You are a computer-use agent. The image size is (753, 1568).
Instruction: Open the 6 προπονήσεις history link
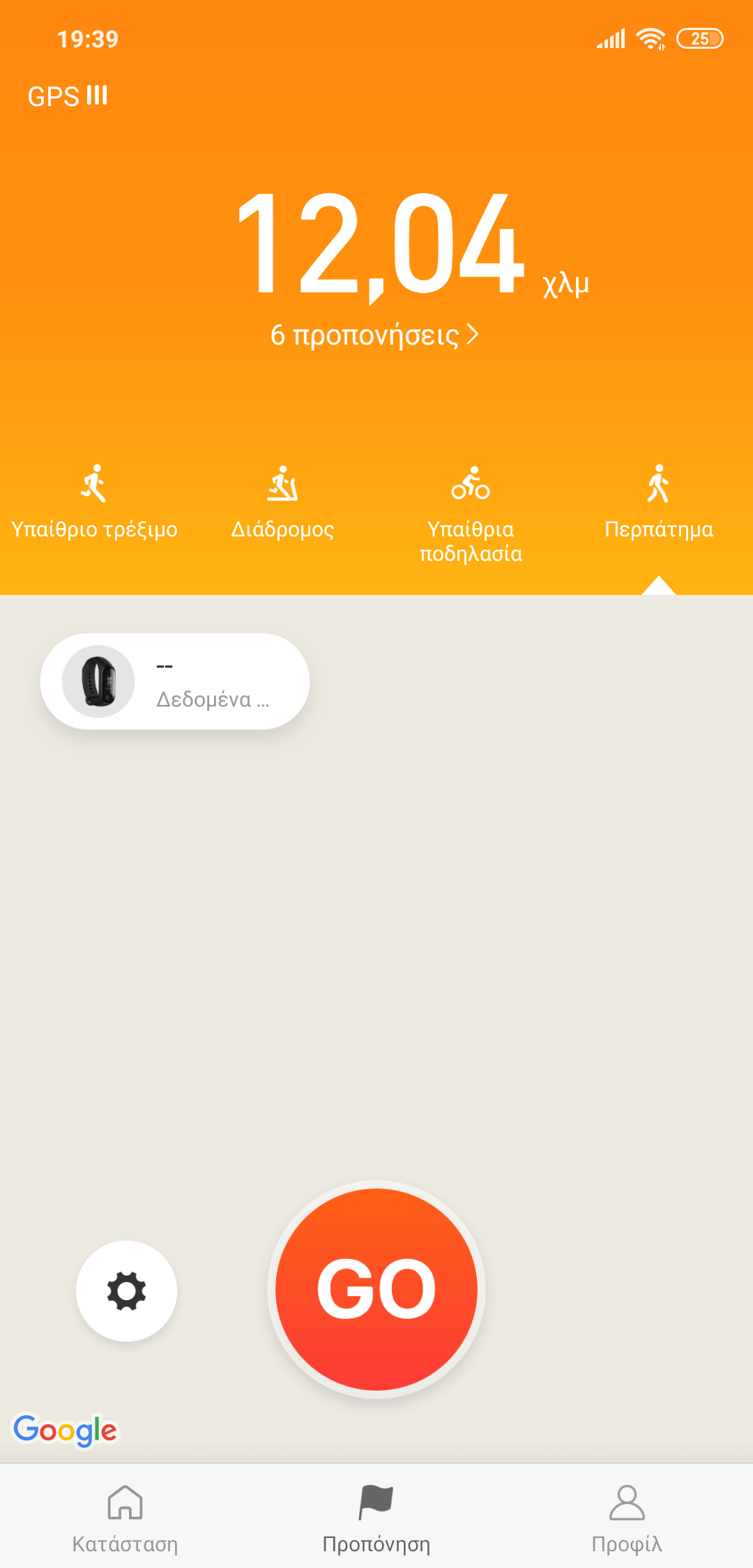tap(375, 336)
